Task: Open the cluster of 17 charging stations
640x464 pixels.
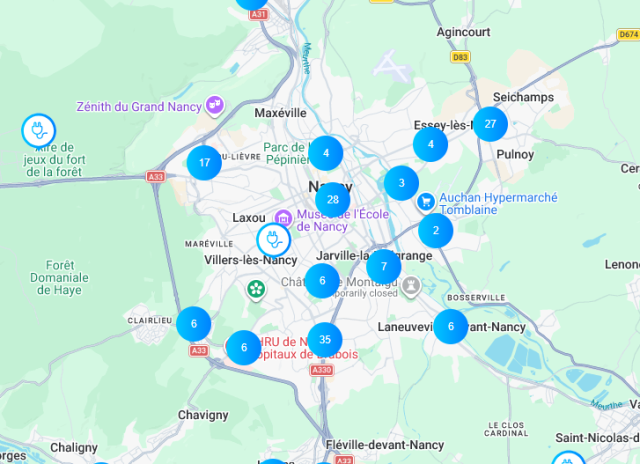Action: [x=204, y=162]
